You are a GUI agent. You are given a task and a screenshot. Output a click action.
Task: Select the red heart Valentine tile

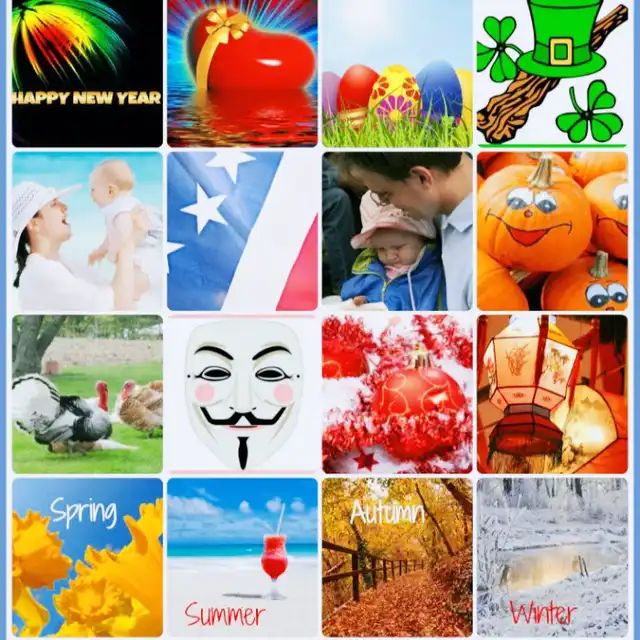coord(242,73)
